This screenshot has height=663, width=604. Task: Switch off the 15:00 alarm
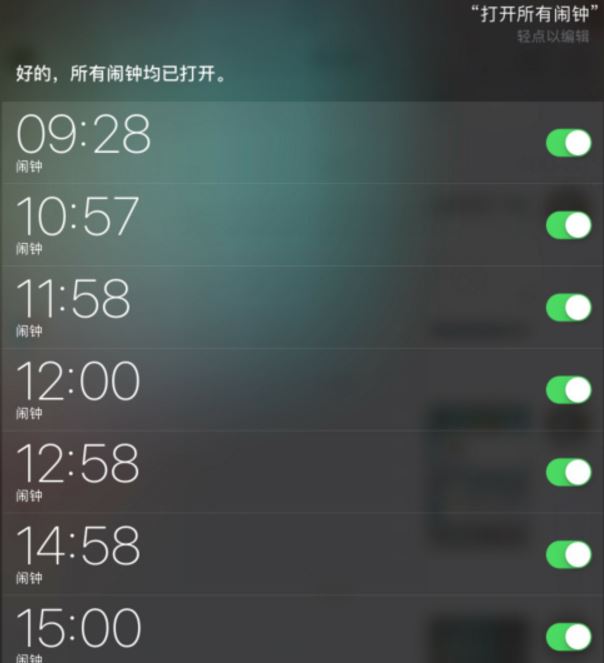568,635
